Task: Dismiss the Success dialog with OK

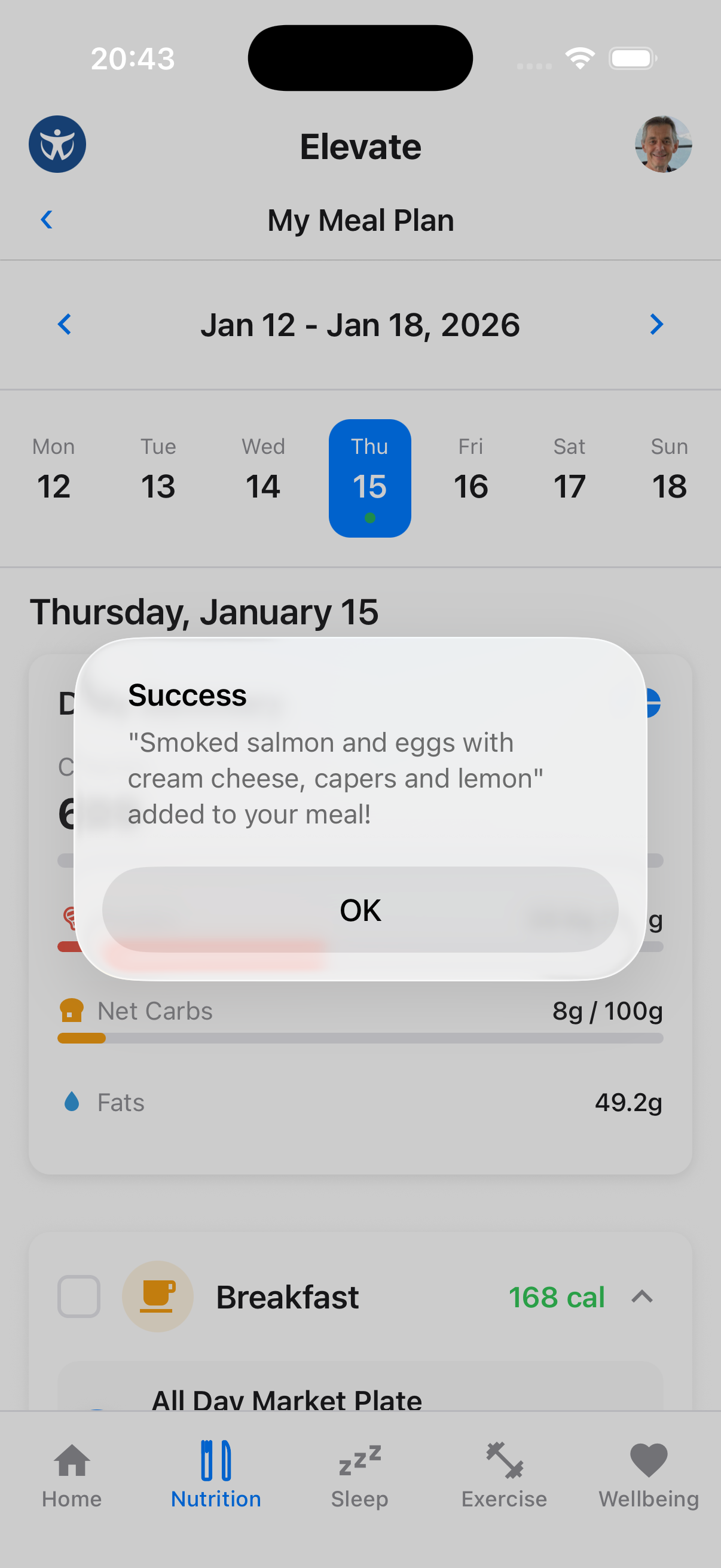Action: tap(359, 910)
